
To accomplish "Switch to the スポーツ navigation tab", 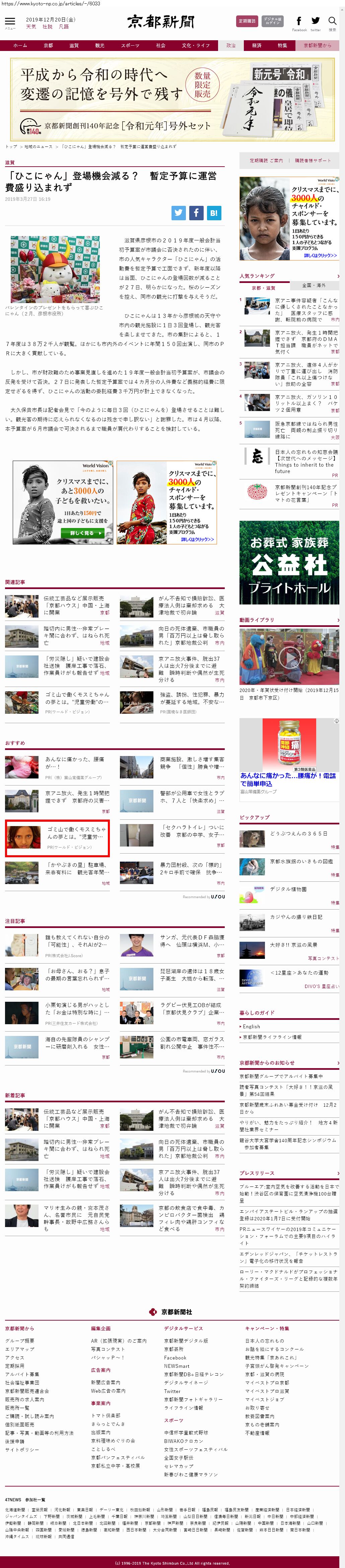I will point(130,46).
